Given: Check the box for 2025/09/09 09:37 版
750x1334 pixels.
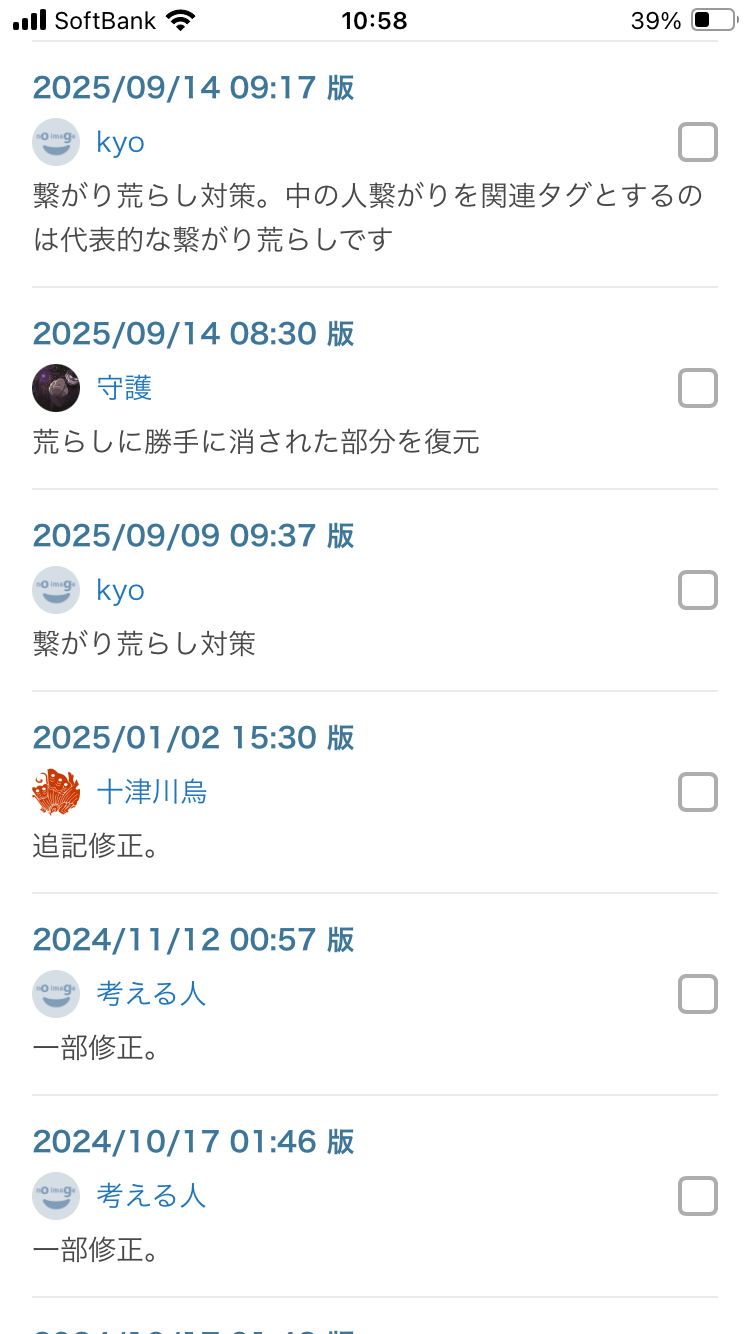Looking at the screenshot, I should (x=697, y=590).
